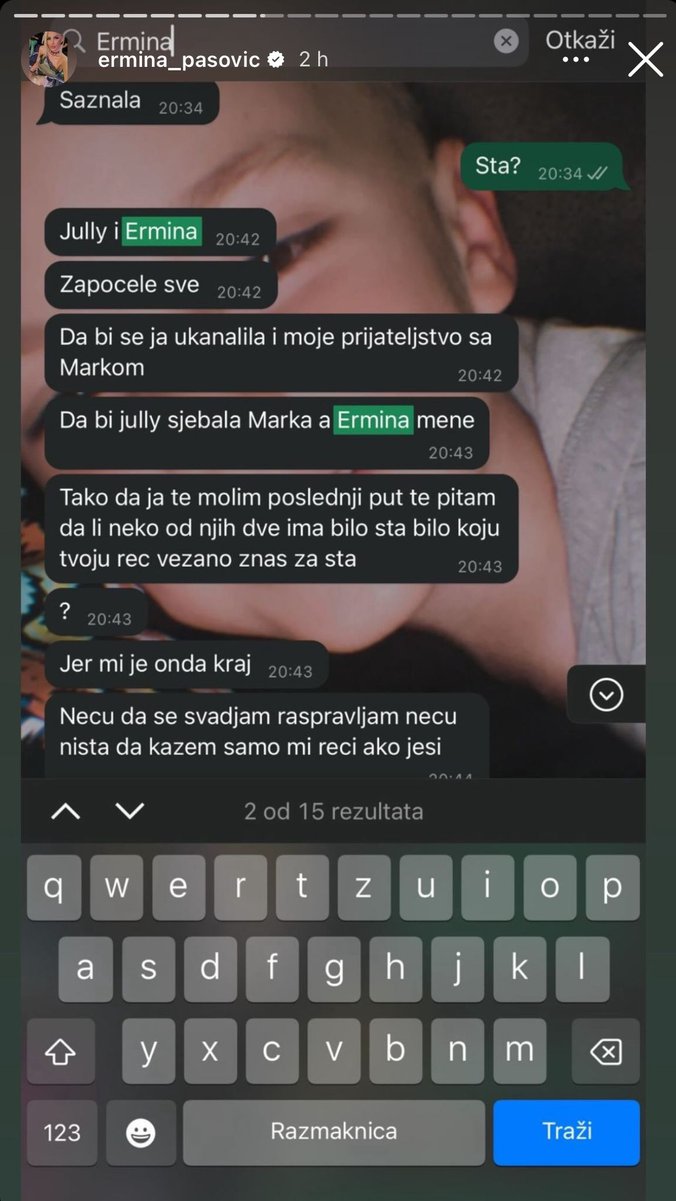The height and width of the screenshot is (1201, 676).
Task: Close the story viewer
Action: tap(645, 61)
